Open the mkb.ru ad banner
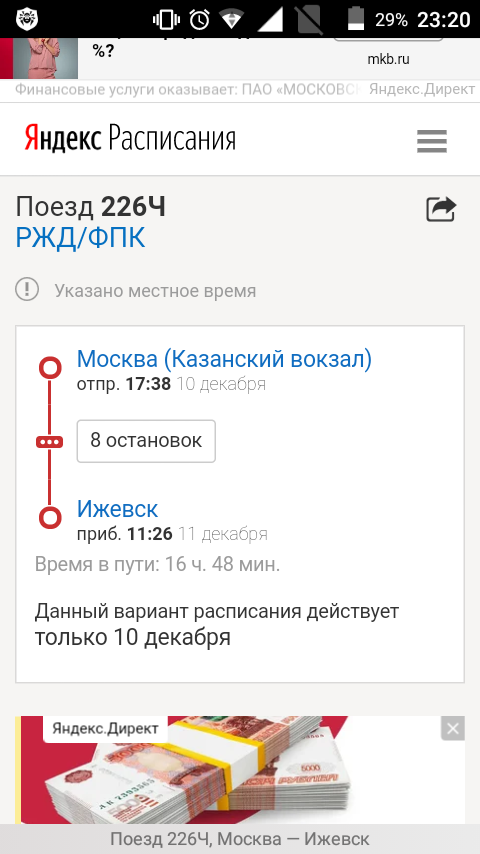 (x=240, y=58)
